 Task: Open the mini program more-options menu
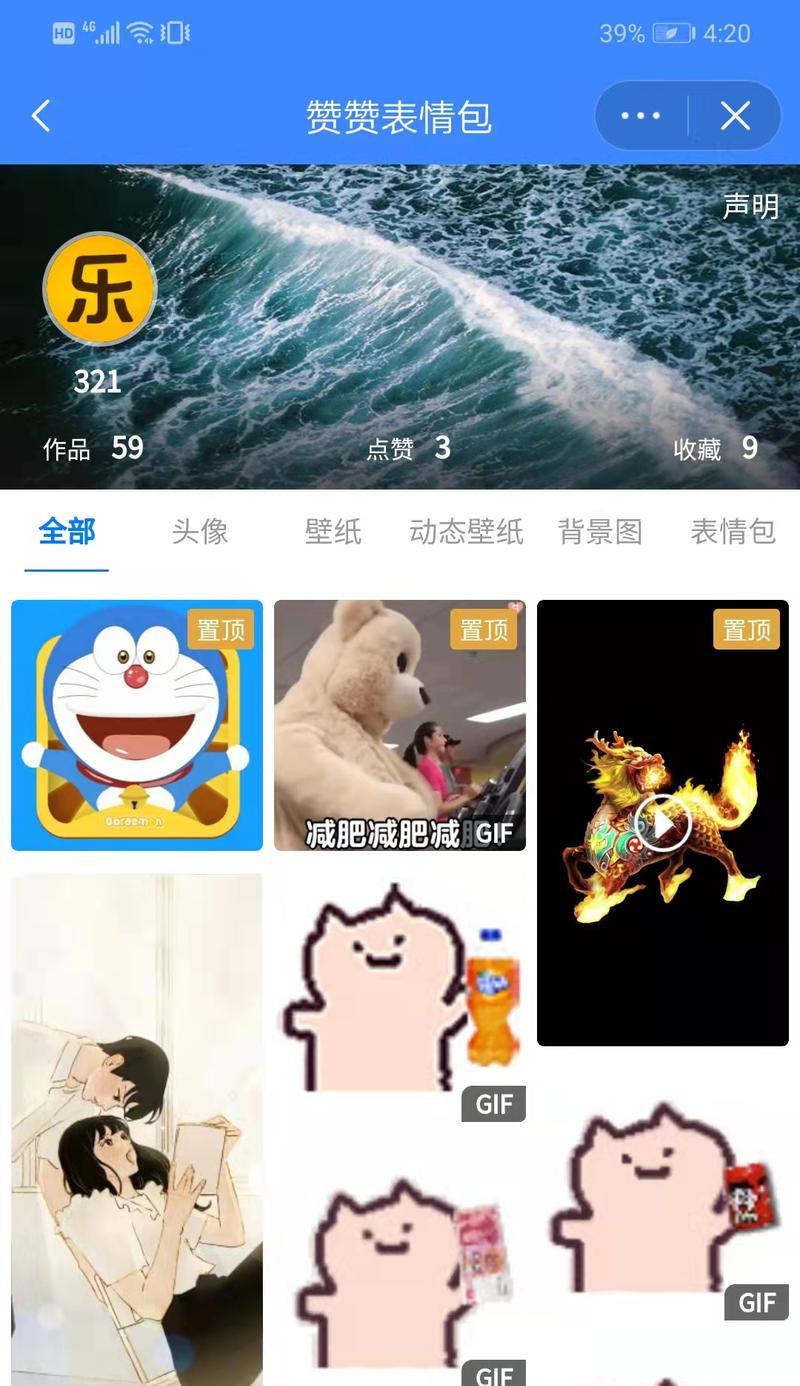point(641,116)
